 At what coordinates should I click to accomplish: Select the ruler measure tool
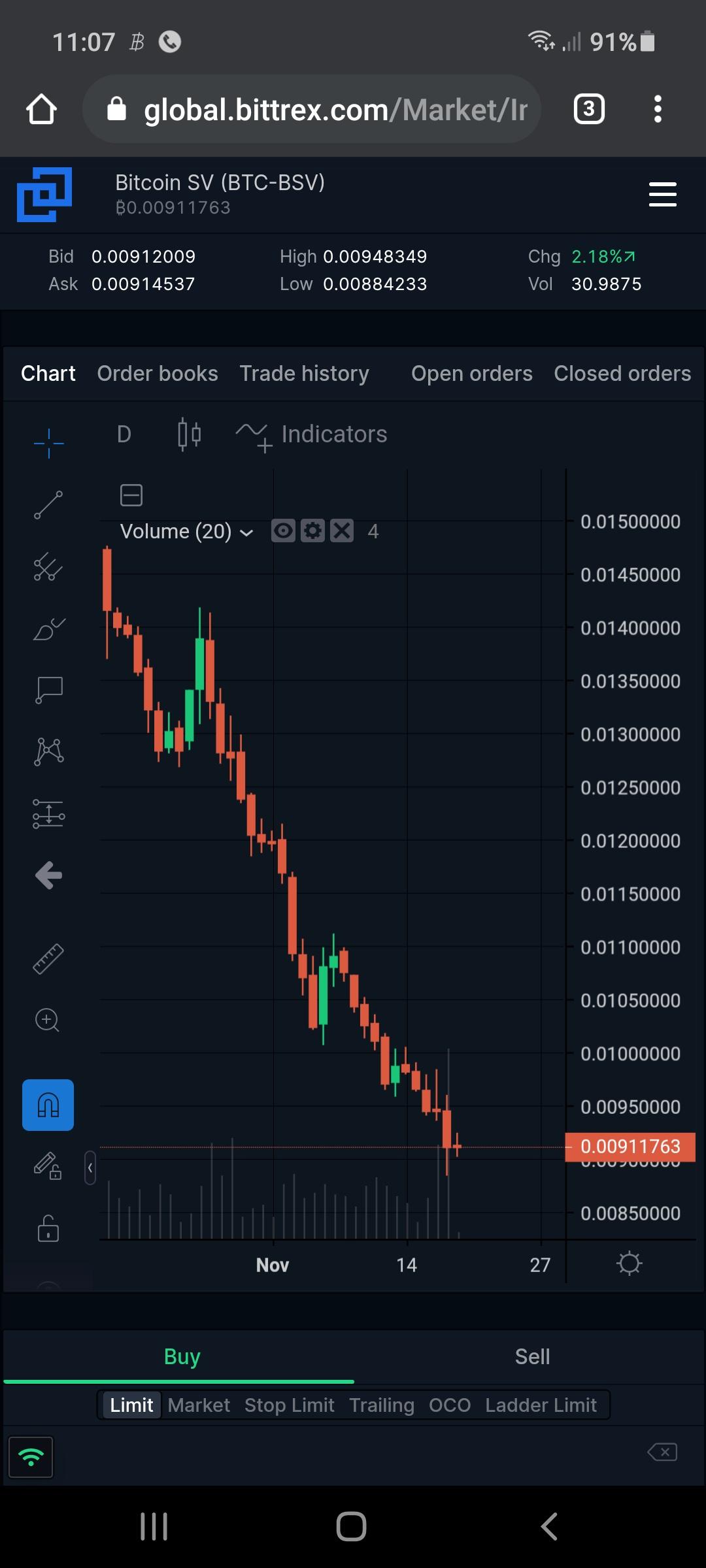pos(48,959)
